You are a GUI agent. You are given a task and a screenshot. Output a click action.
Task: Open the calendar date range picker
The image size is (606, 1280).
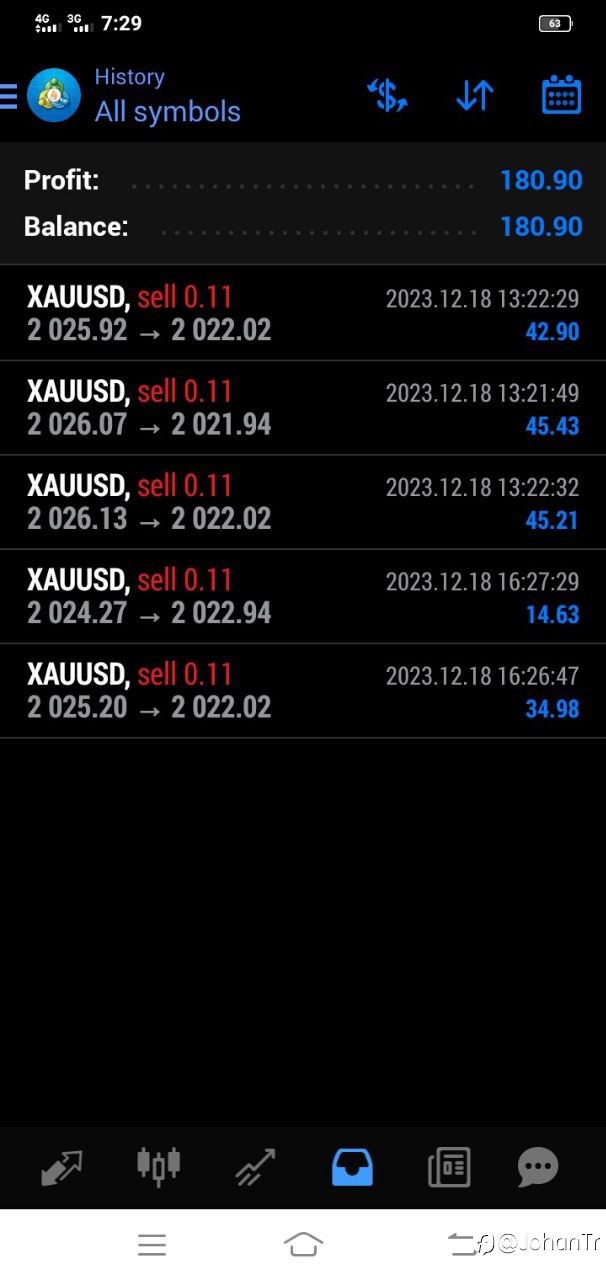[561, 96]
